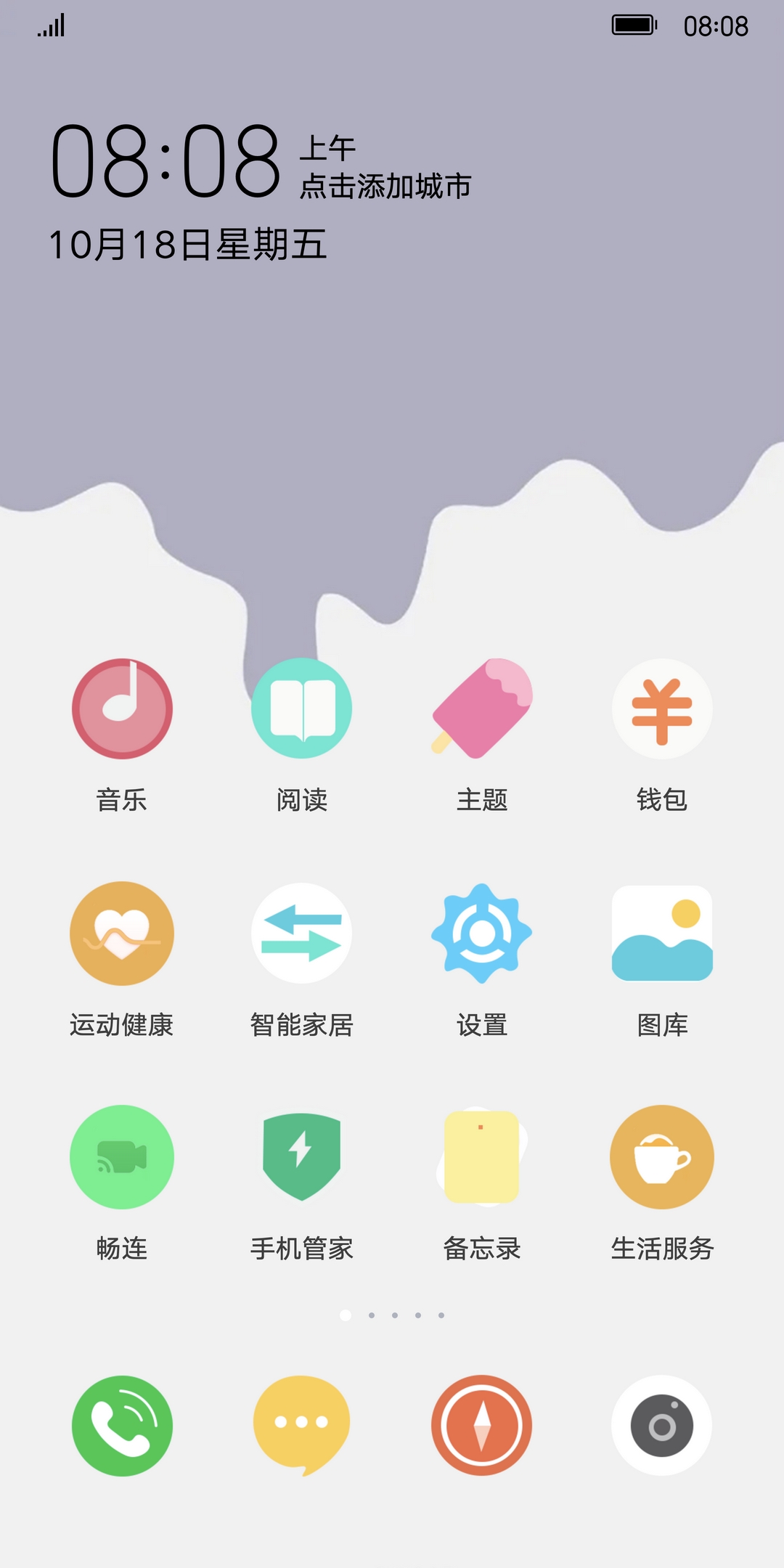
Task: Open the 备忘录 notes app
Action: [x=482, y=1157]
